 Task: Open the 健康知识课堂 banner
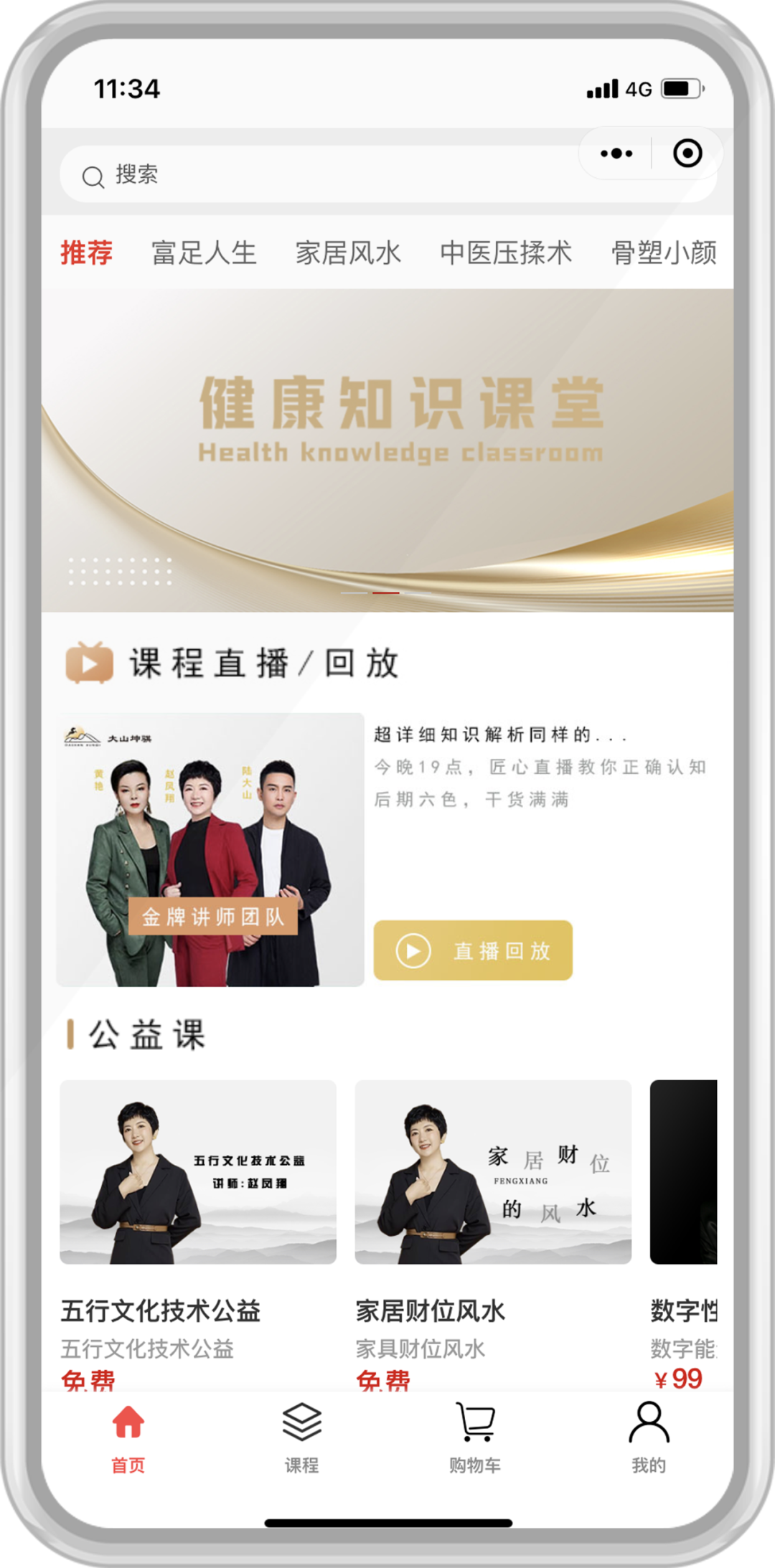pos(387,450)
